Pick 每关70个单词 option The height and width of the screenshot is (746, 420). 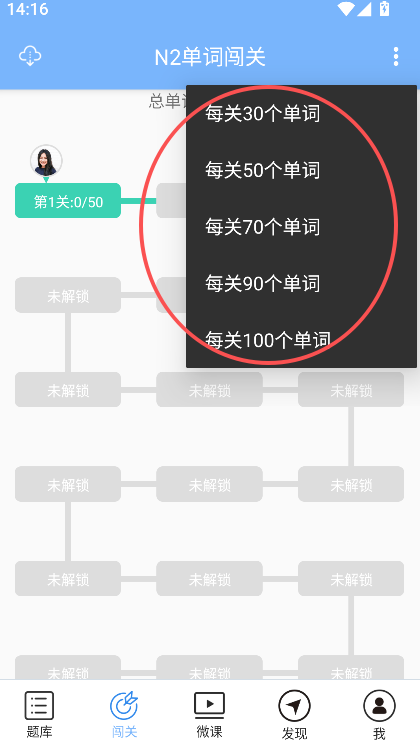point(301,227)
